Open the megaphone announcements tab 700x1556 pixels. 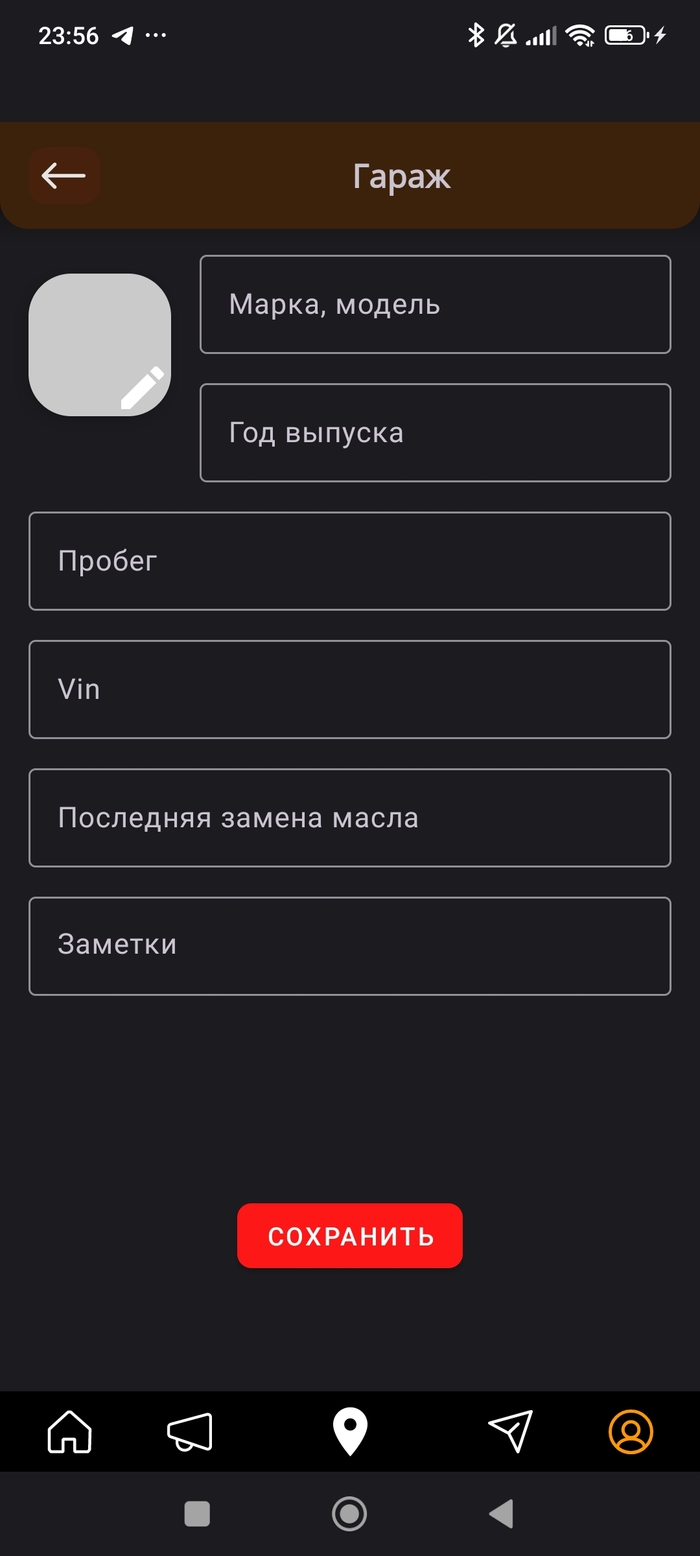tap(190, 1432)
